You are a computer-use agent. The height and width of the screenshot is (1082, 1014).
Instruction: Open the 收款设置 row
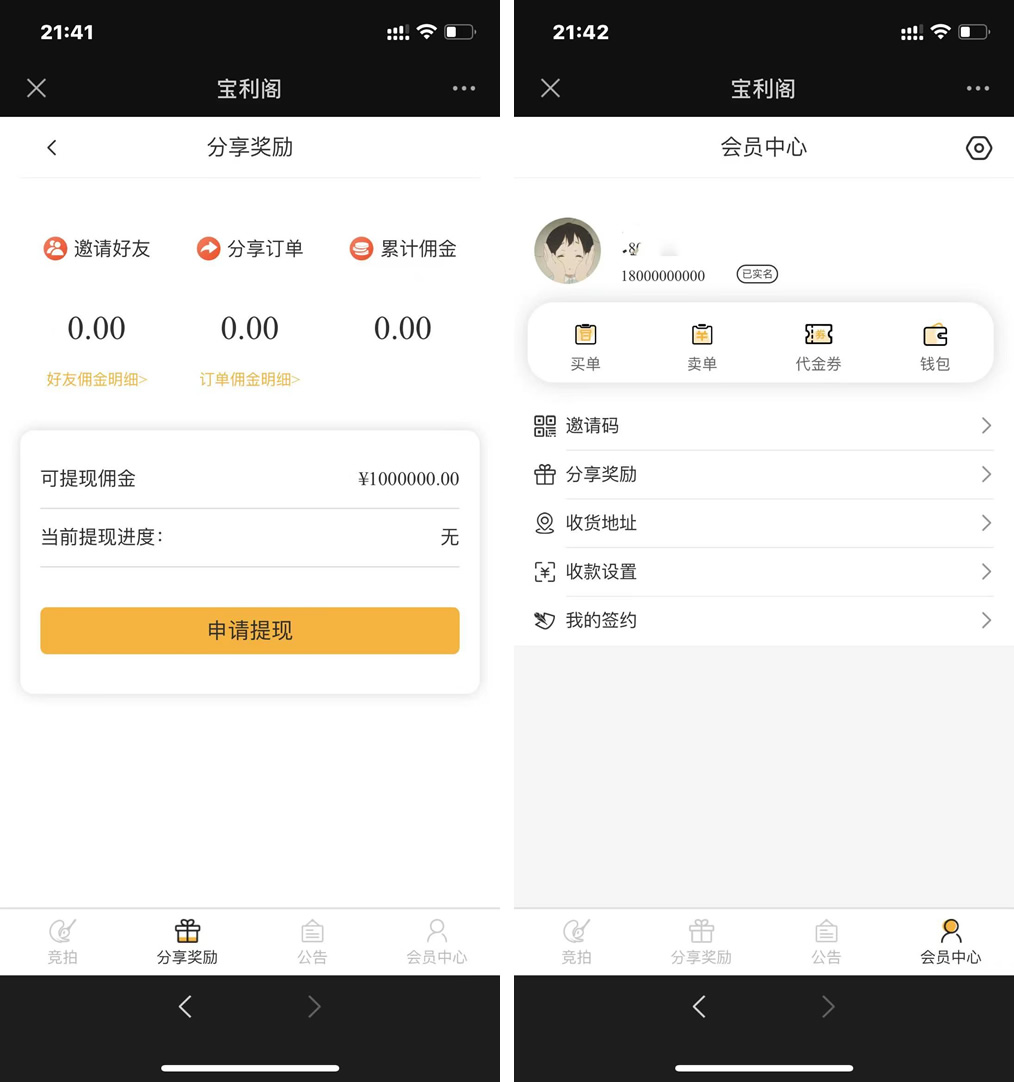click(x=762, y=572)
